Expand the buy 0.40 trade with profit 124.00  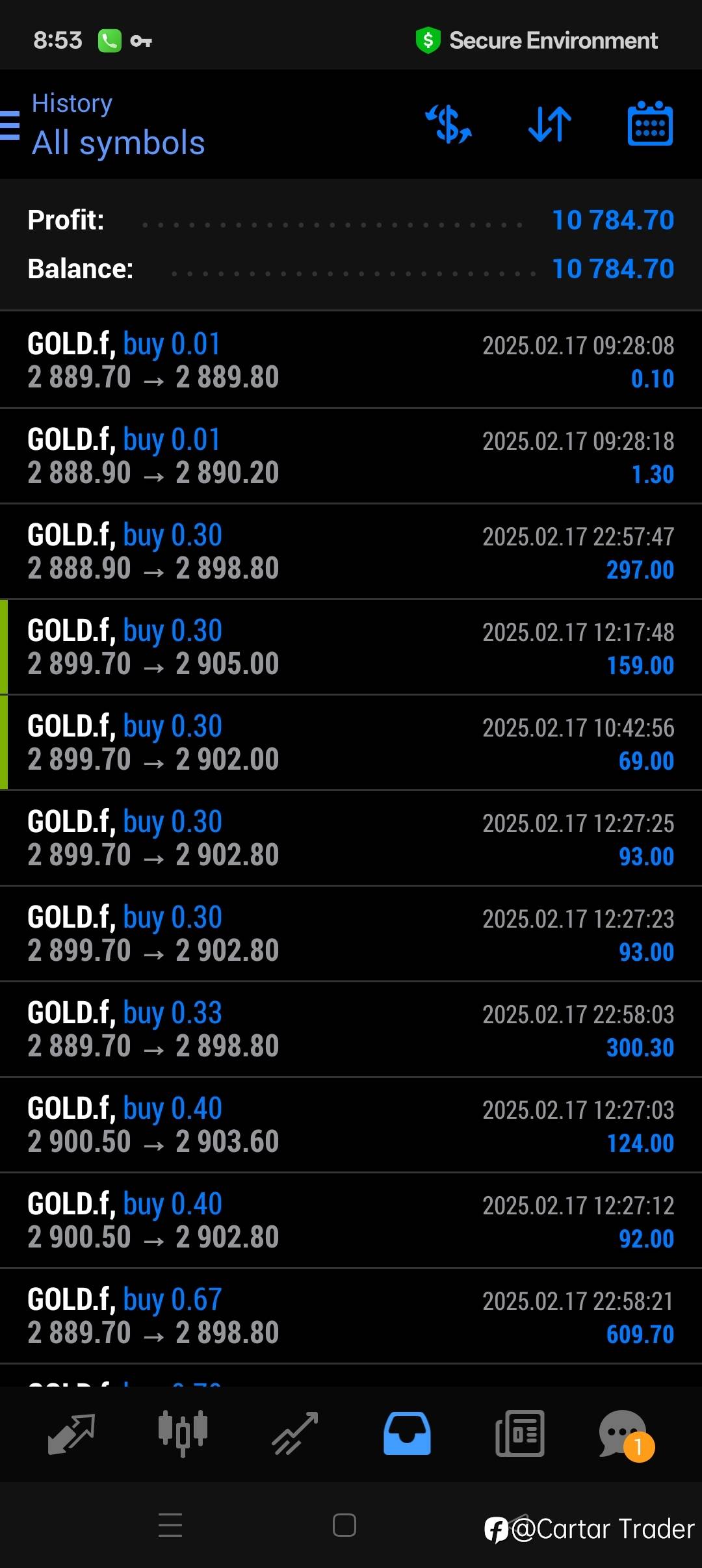click(351, 1125)
